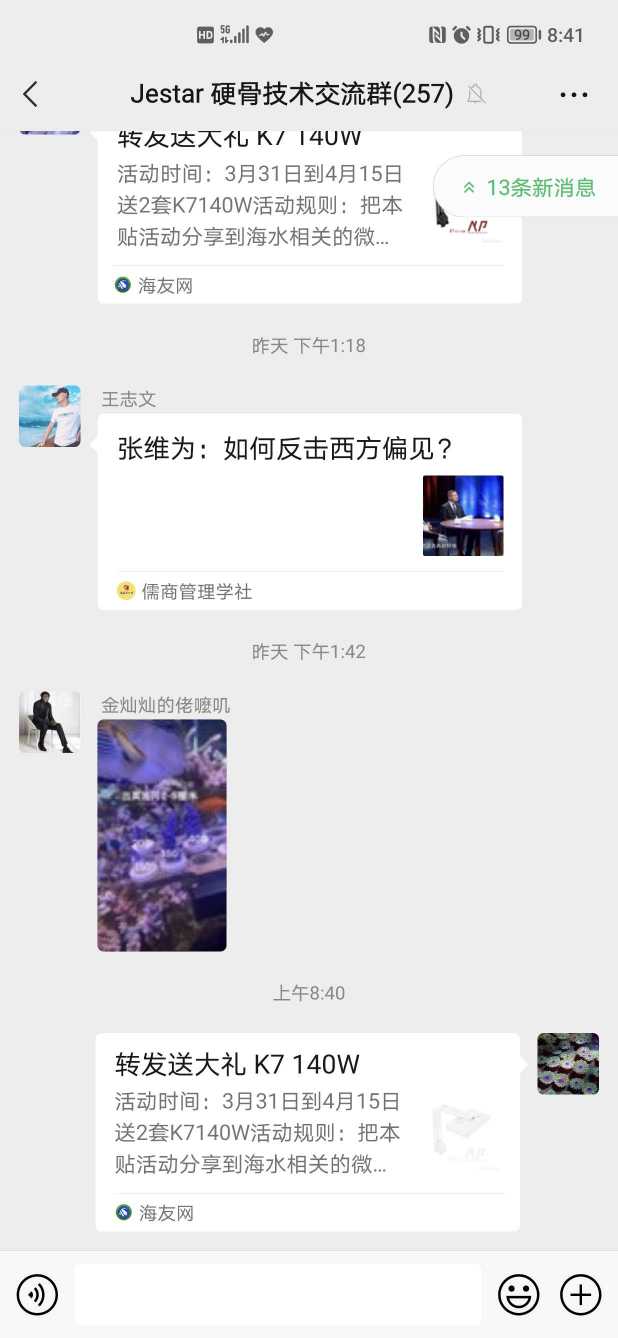This screenshot has height=1338, width=618.
Task: Open the plus attachments menu
Action: pyautogui.click(x=580, y=1295)
